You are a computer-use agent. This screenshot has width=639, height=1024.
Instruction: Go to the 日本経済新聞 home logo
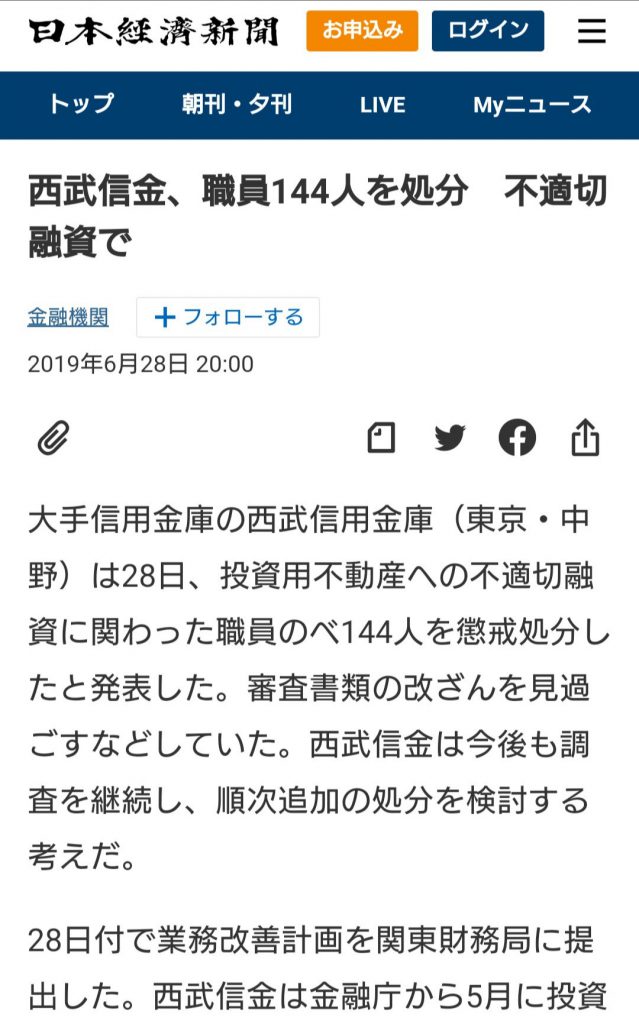point(153,32)
